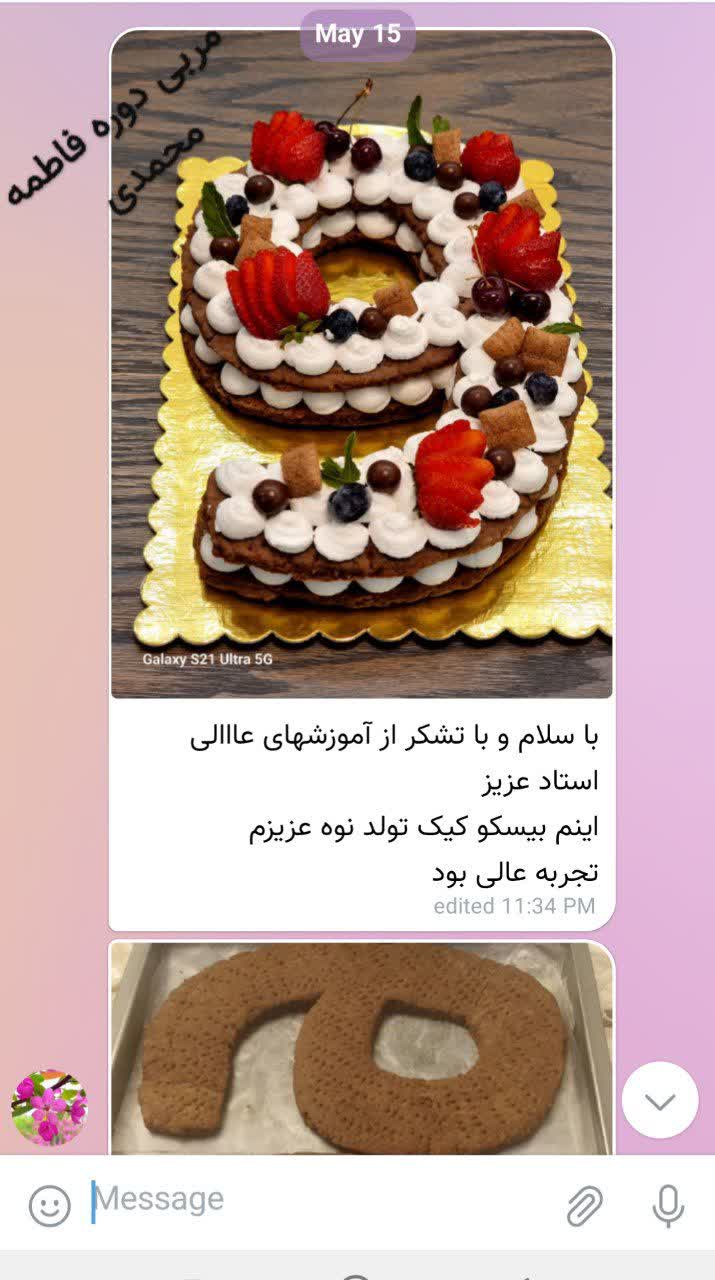Open the unbaked biscuit dough photo
715x1280 pixels.
tap(361, 1046)
